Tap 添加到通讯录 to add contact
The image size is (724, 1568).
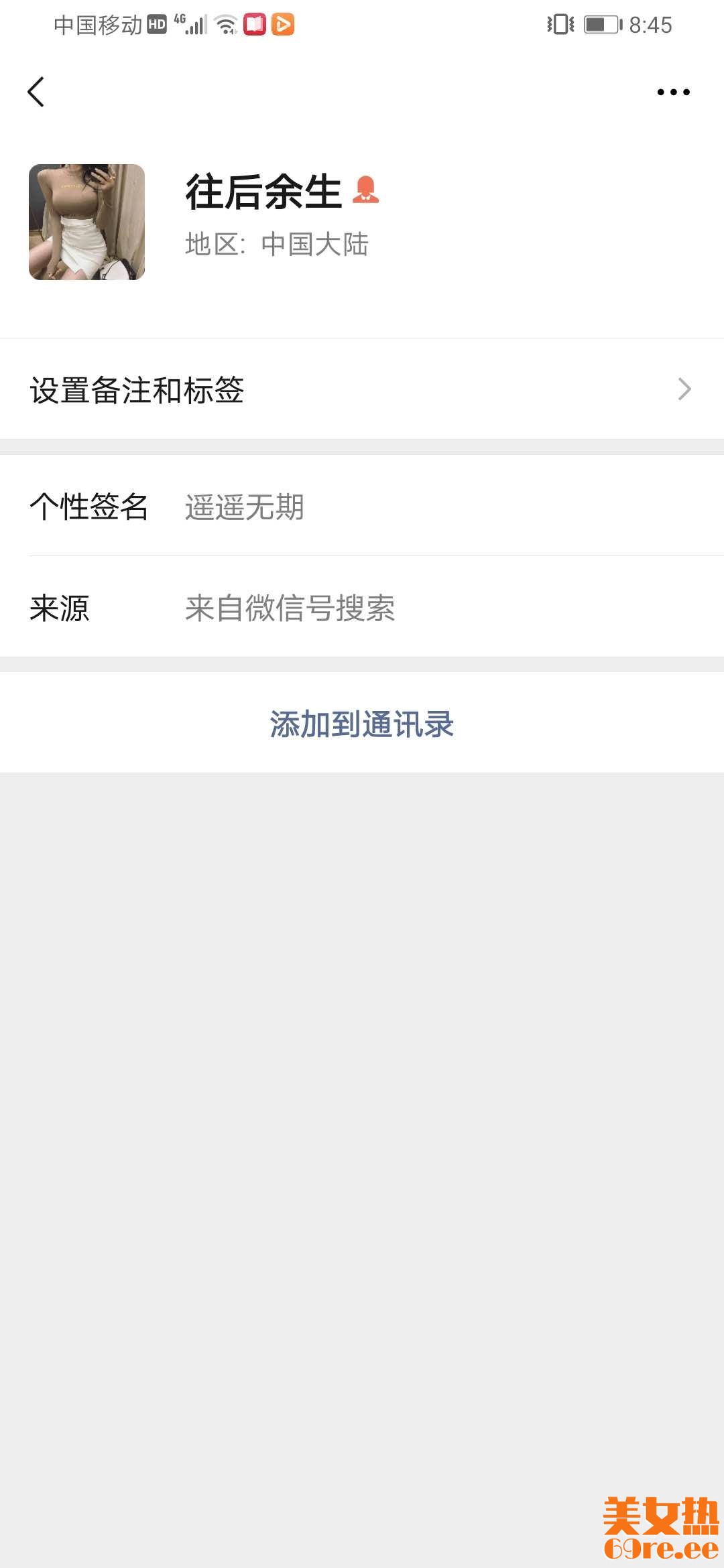[362, 724]
